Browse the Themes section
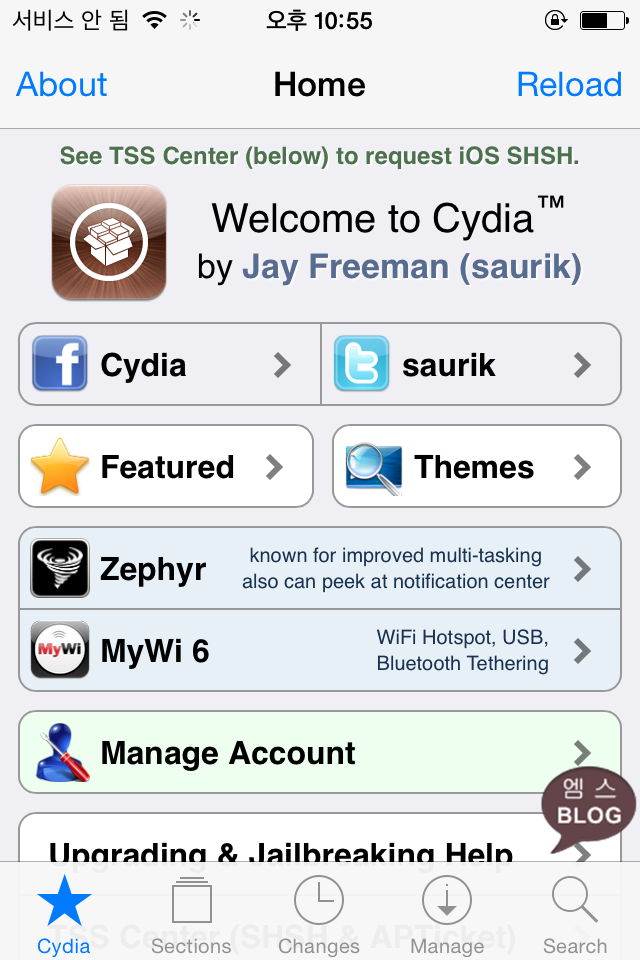 pos(476,467)
